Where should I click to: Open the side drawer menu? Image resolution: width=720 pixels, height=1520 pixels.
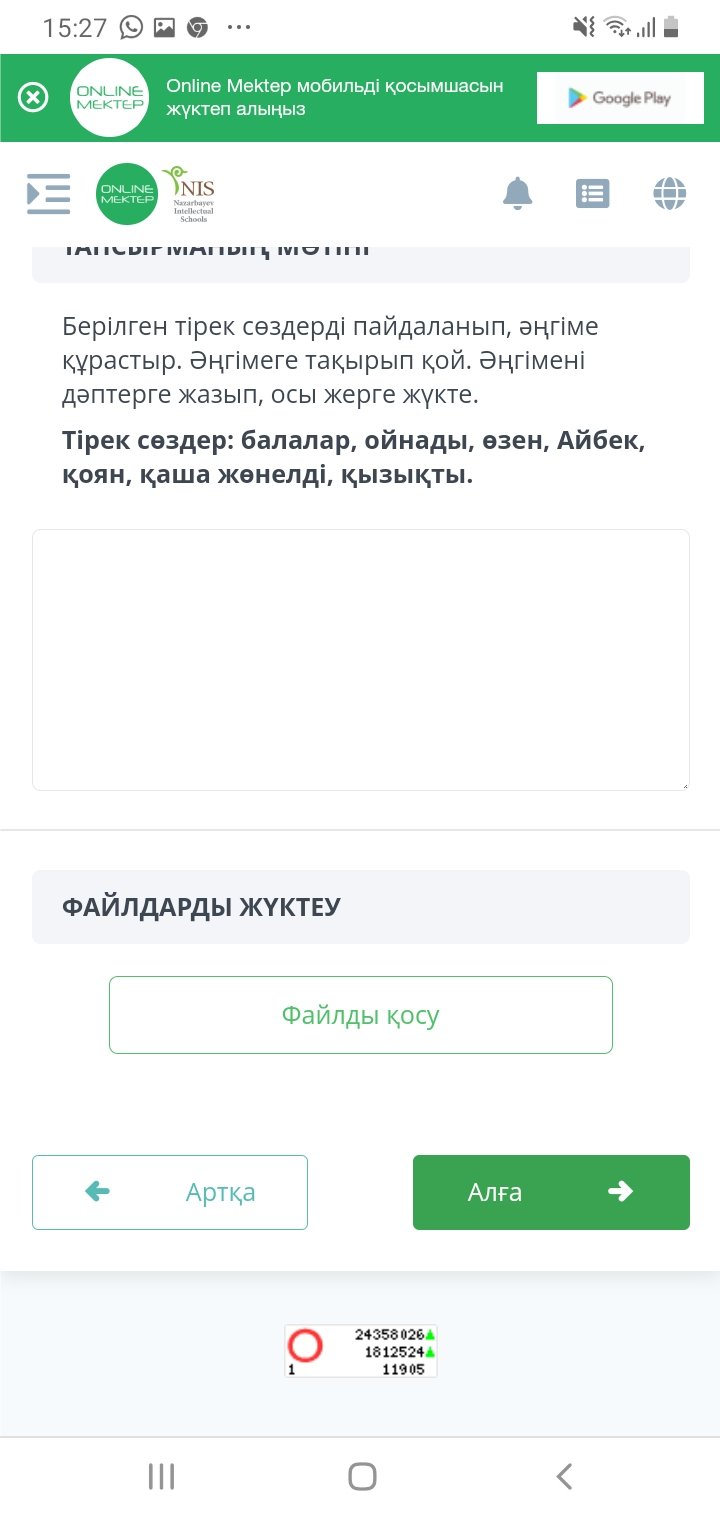click(48, 193)
